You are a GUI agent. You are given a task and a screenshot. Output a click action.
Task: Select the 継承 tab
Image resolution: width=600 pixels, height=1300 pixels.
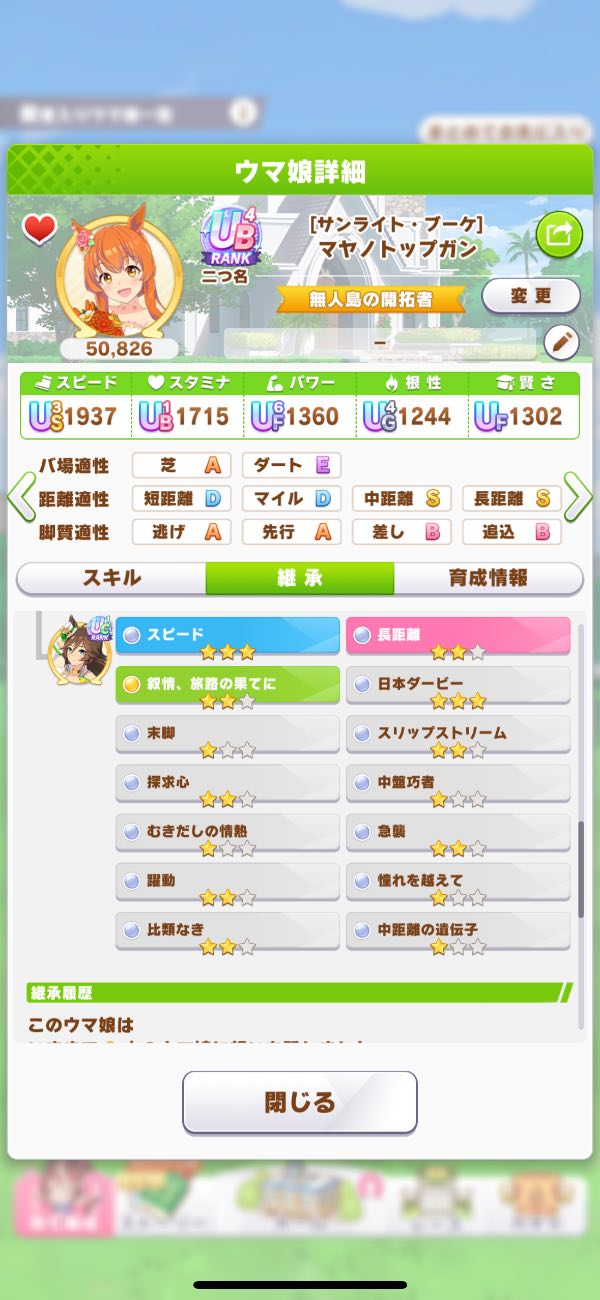point(299,578)
